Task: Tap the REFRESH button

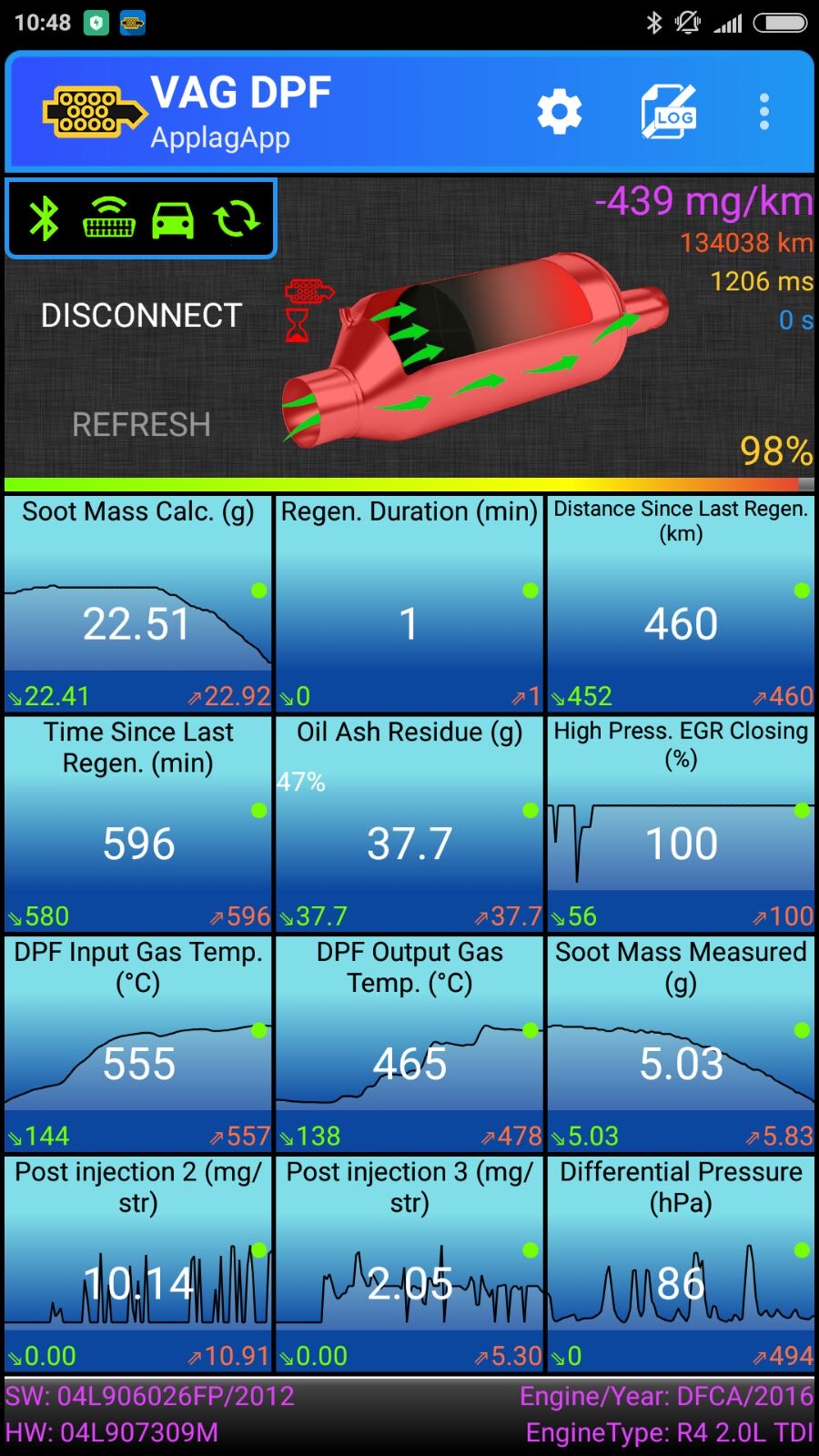Action: click(141, 425)
